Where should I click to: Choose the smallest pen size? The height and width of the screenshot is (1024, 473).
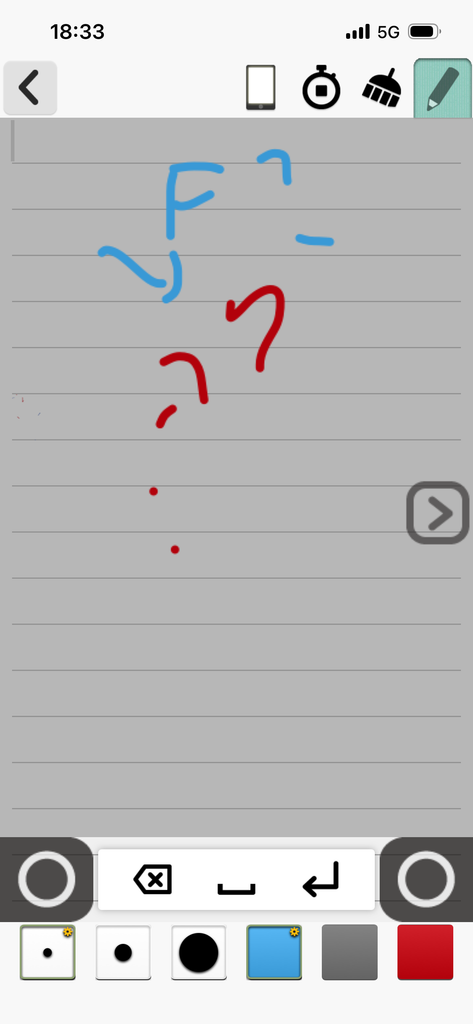pyautogui.click(x=48, y=952)
